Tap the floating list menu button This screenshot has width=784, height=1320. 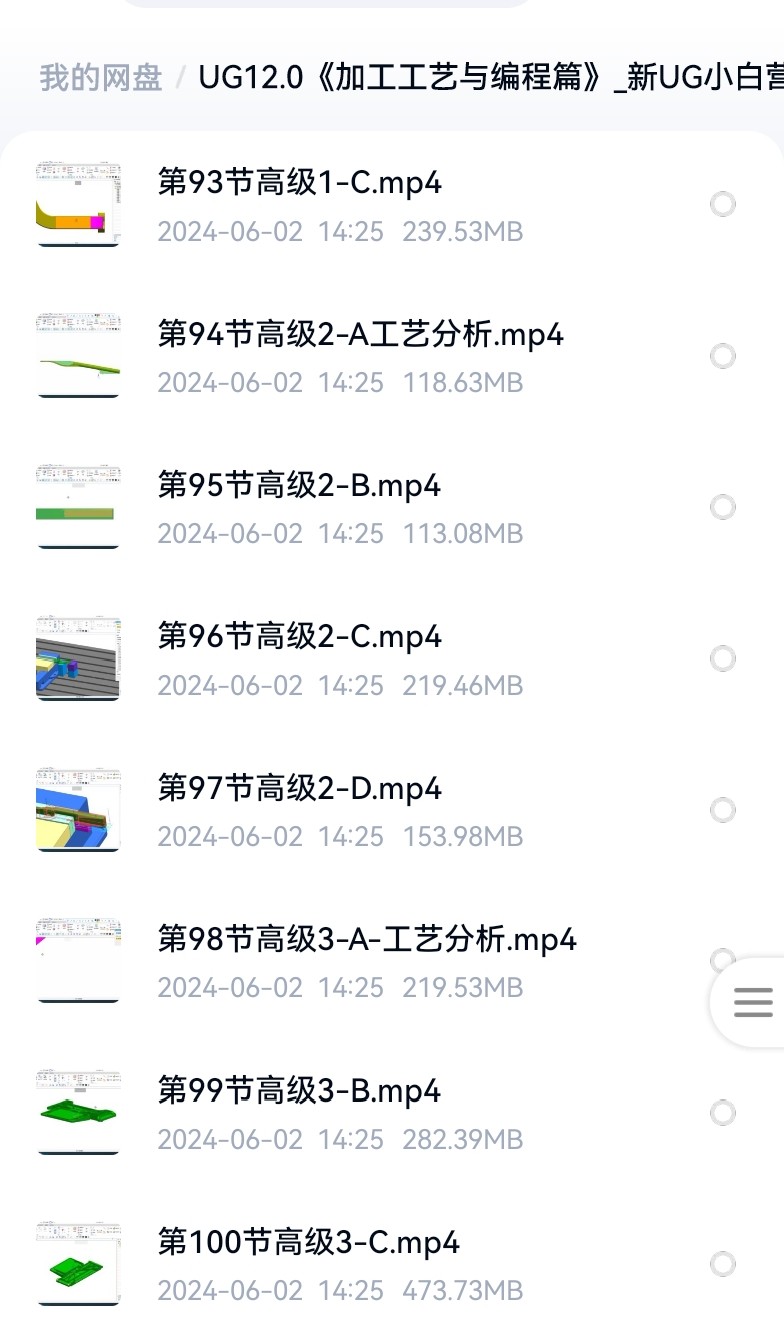point(753,1001)
